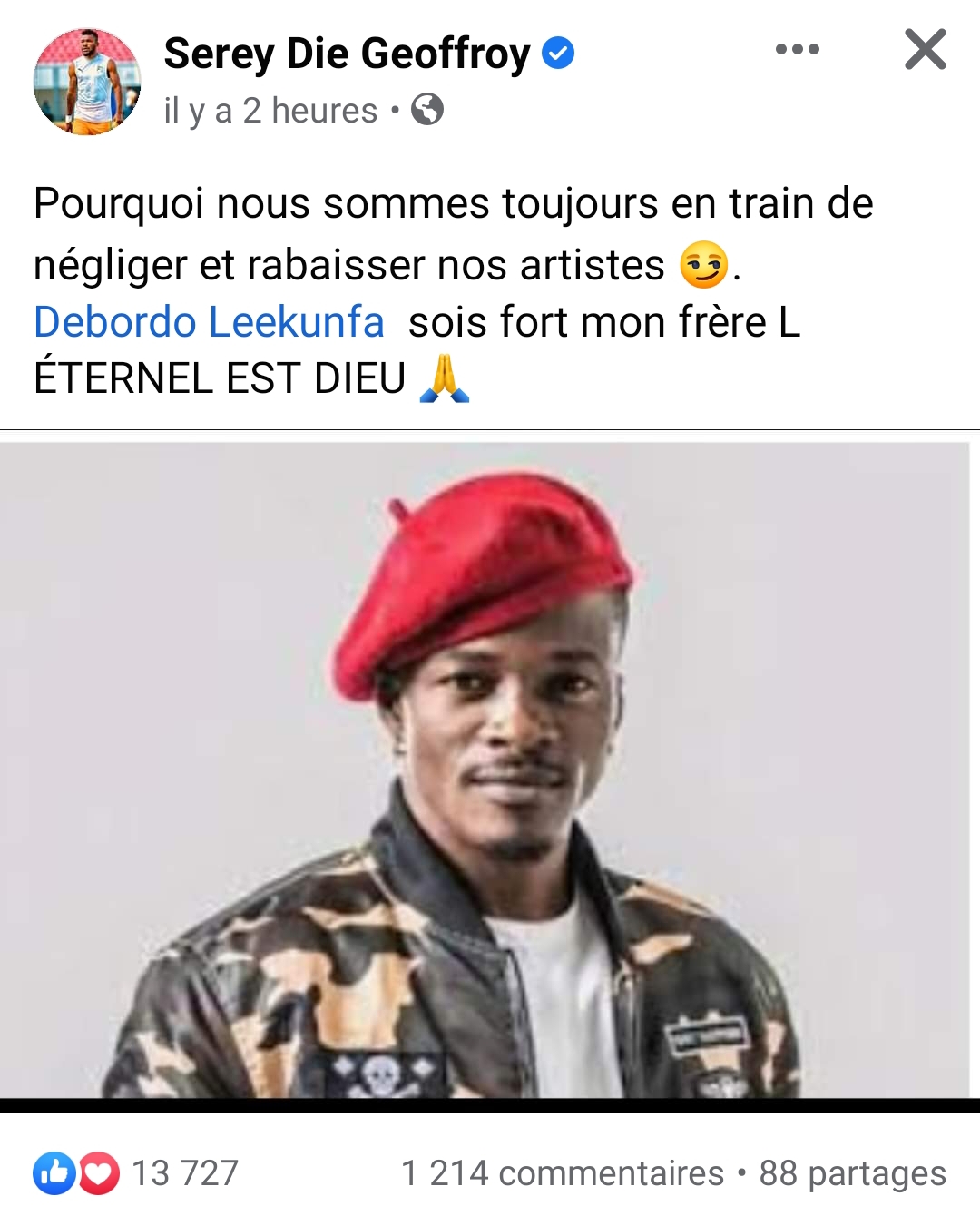Open the three-dot post options menu

coord(798,50)
